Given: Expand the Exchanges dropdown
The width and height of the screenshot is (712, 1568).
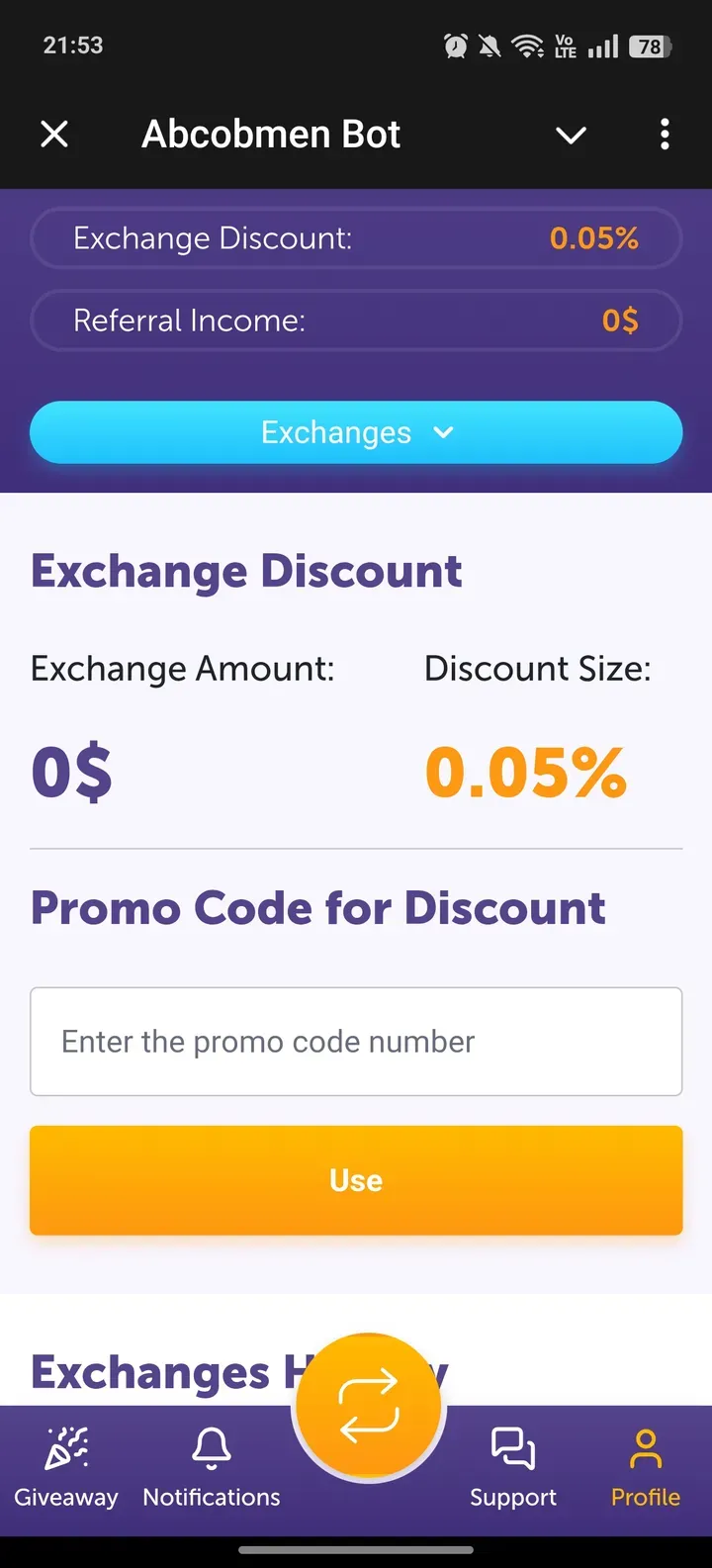Looking at the screenshot, I should [356, 432].
